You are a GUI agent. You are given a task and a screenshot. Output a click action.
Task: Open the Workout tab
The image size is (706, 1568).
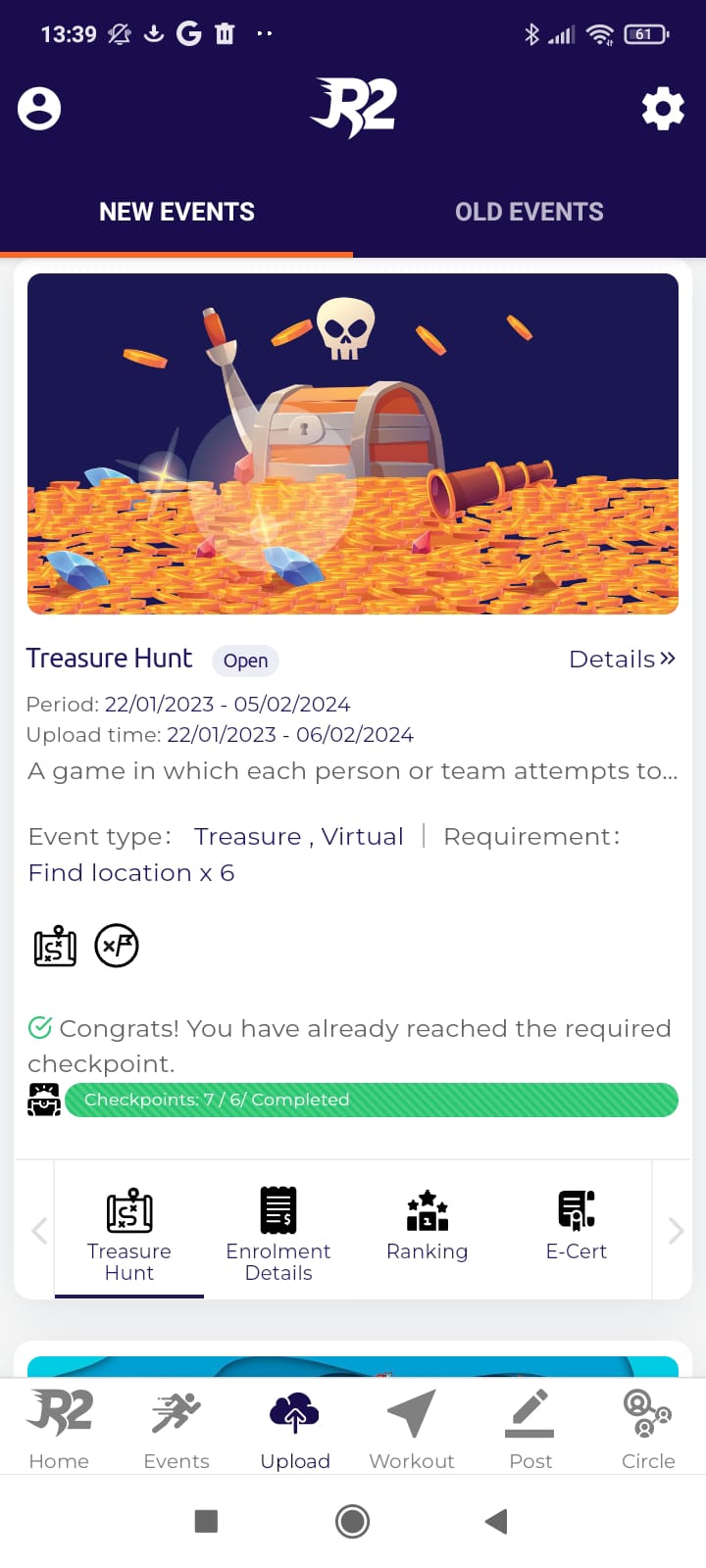[x=412, y=1429]
